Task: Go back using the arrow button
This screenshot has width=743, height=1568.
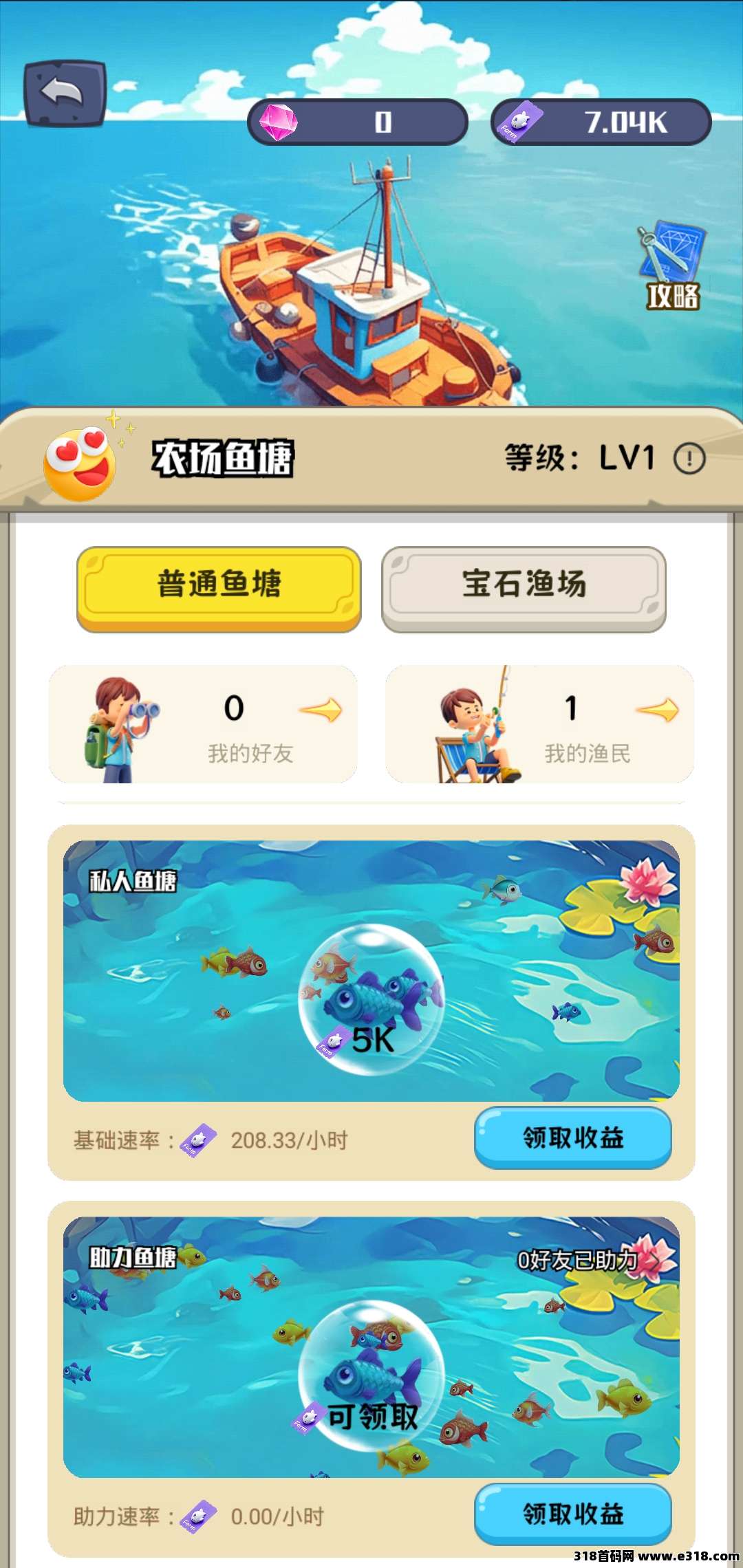Action: 65,94
